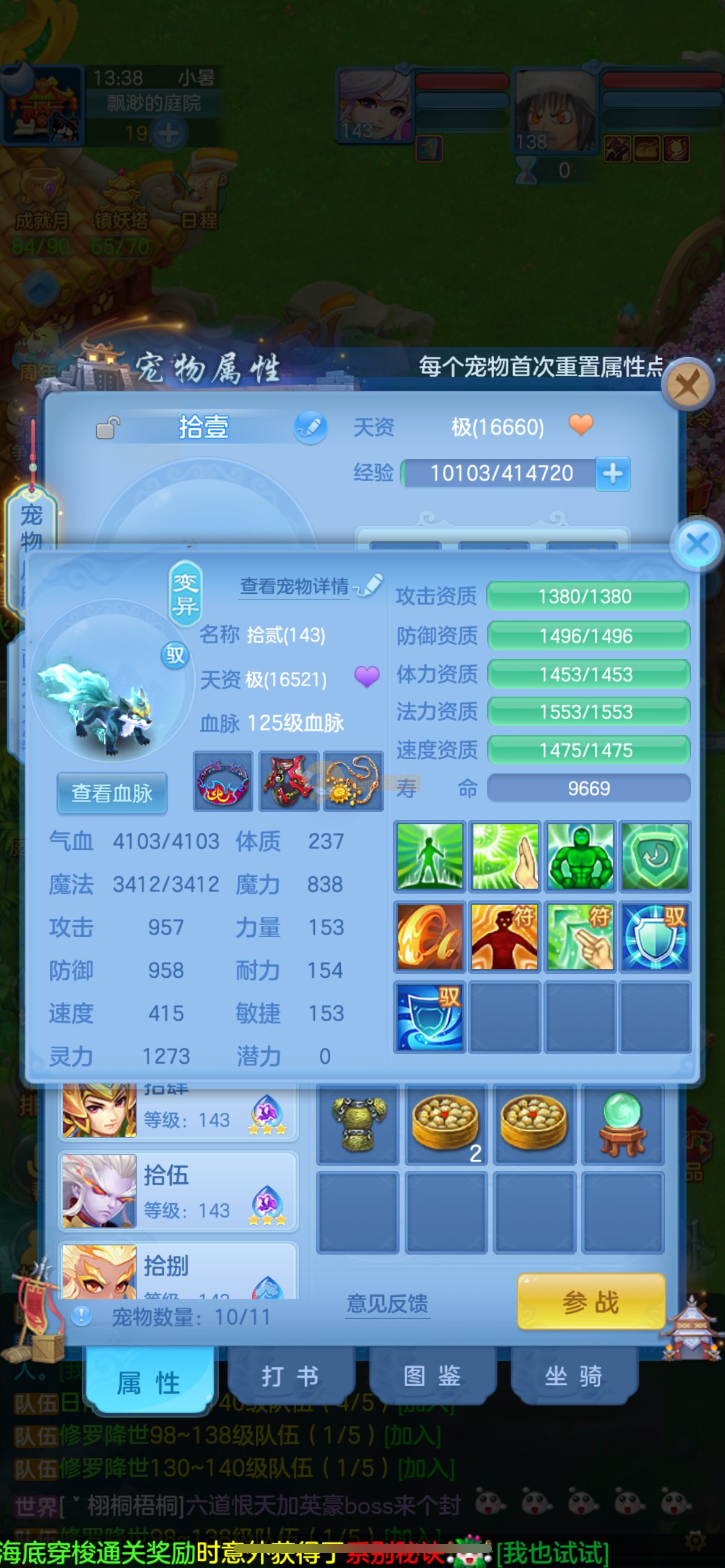Viewport: 725px width, 1568px height.
Task: Select the 属性 tab
Action: point(149,1382)
